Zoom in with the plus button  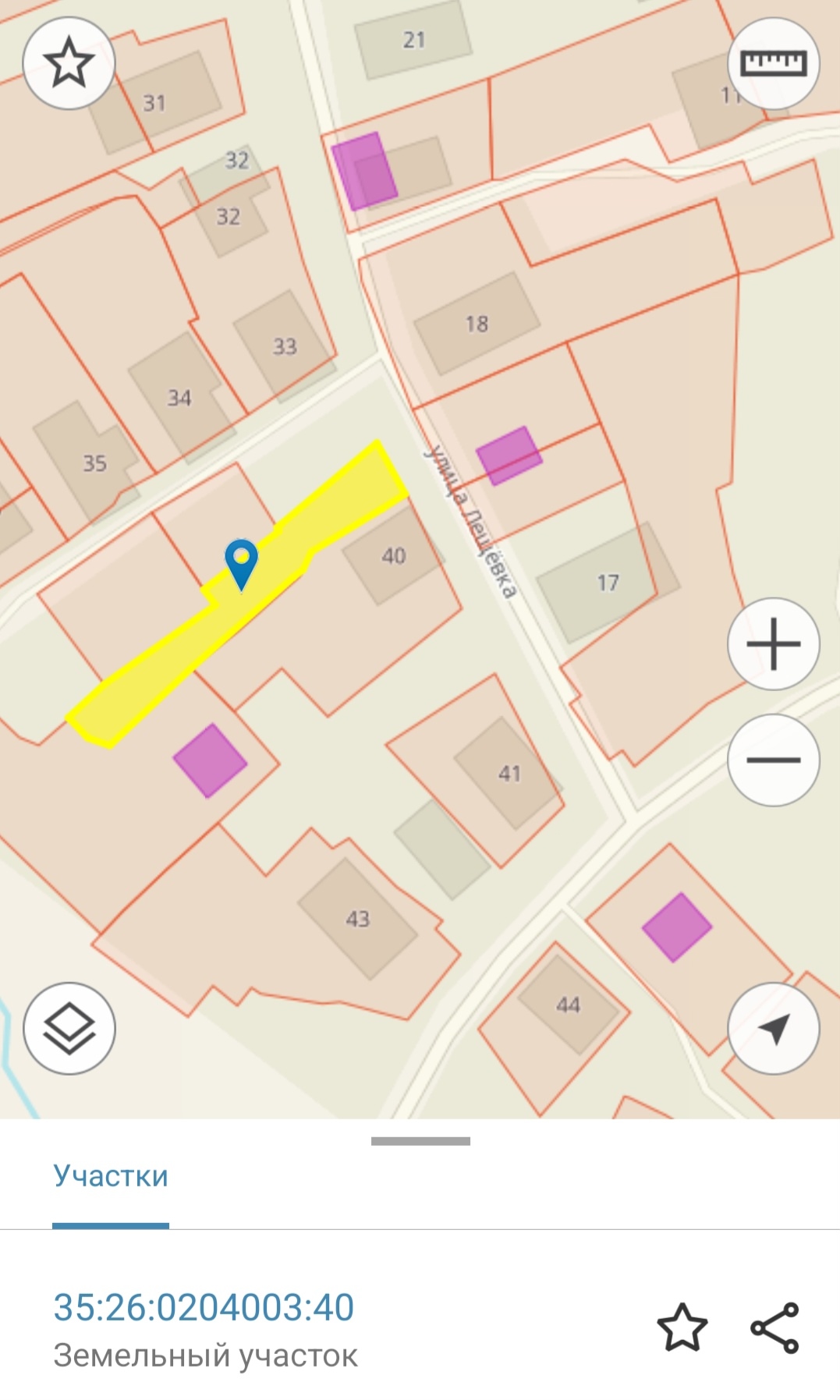pyautogui.click(x=773, y=643)
